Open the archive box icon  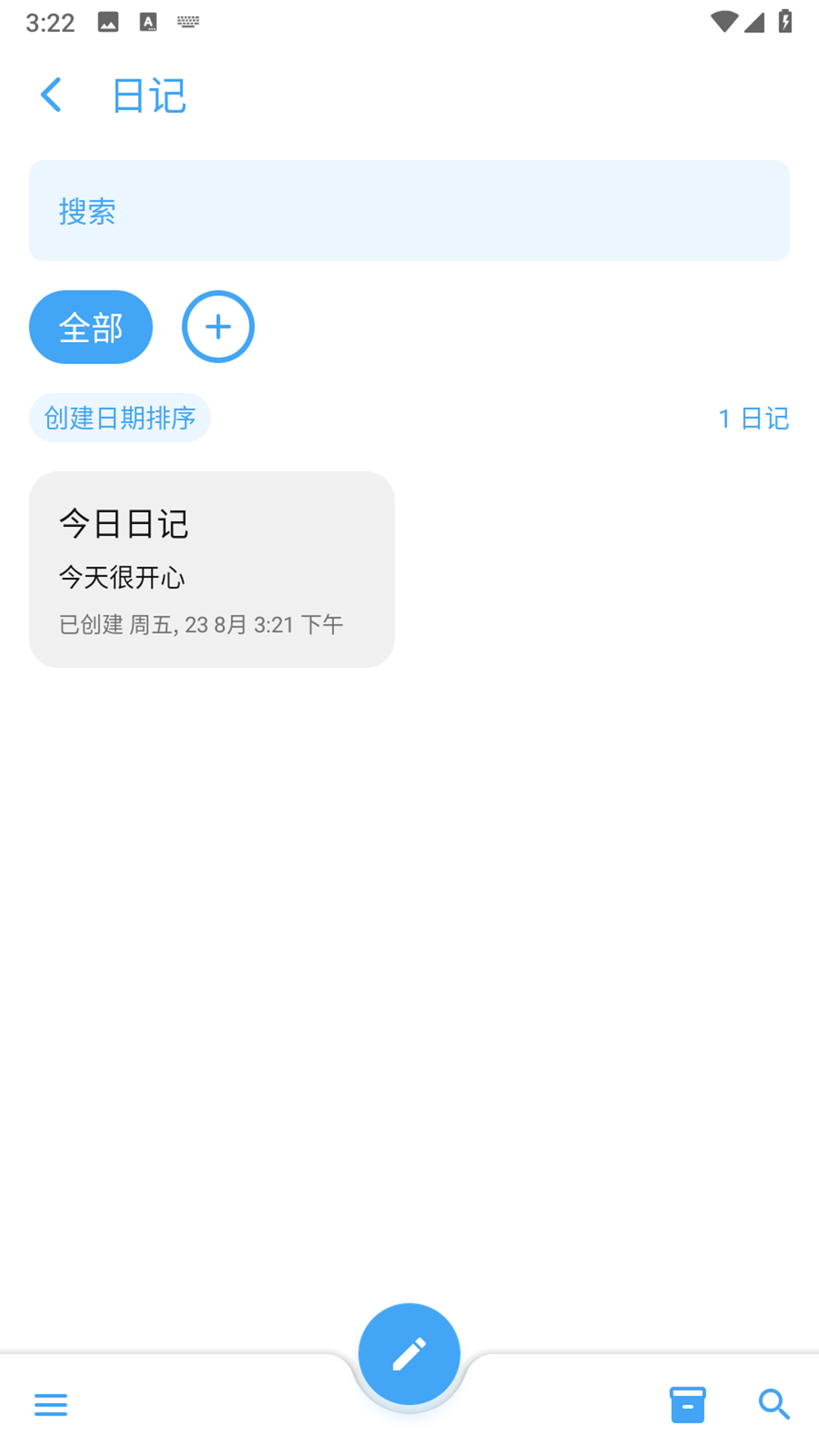(688, 1404)
